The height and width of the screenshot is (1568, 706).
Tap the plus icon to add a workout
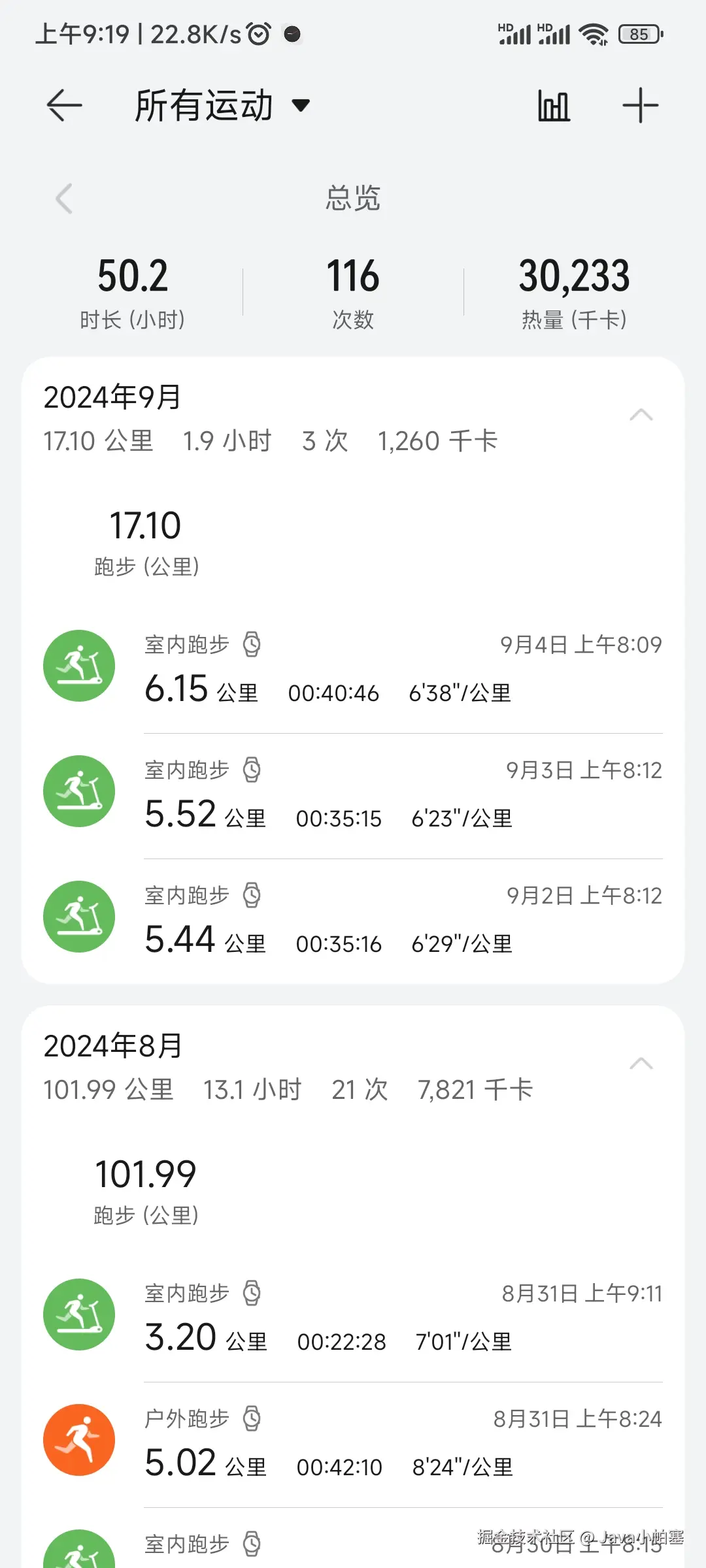click(641, 105)
